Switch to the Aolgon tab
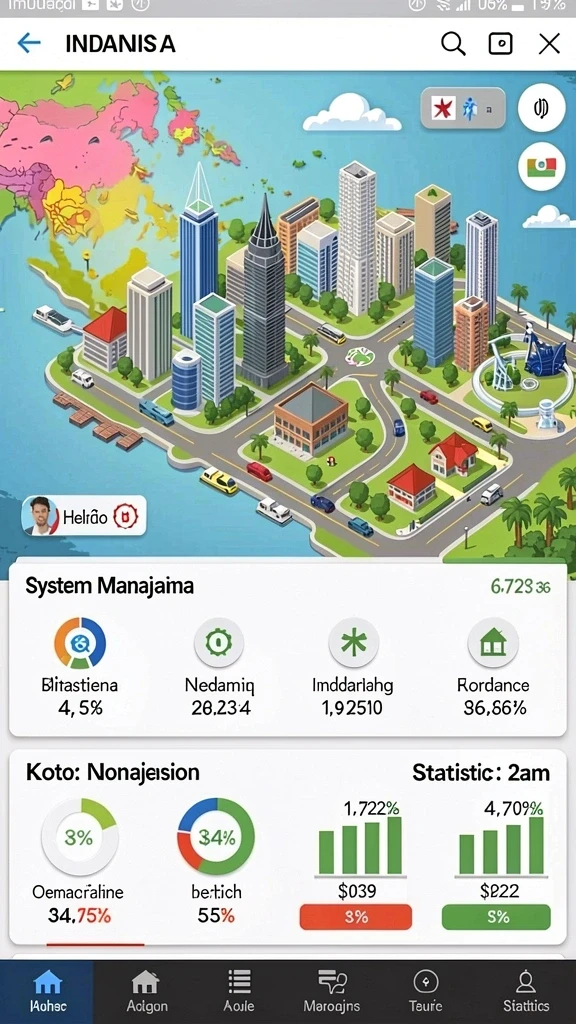This screenshot has width=576, height=1024. pyautogui.click(x=146, y=991)
